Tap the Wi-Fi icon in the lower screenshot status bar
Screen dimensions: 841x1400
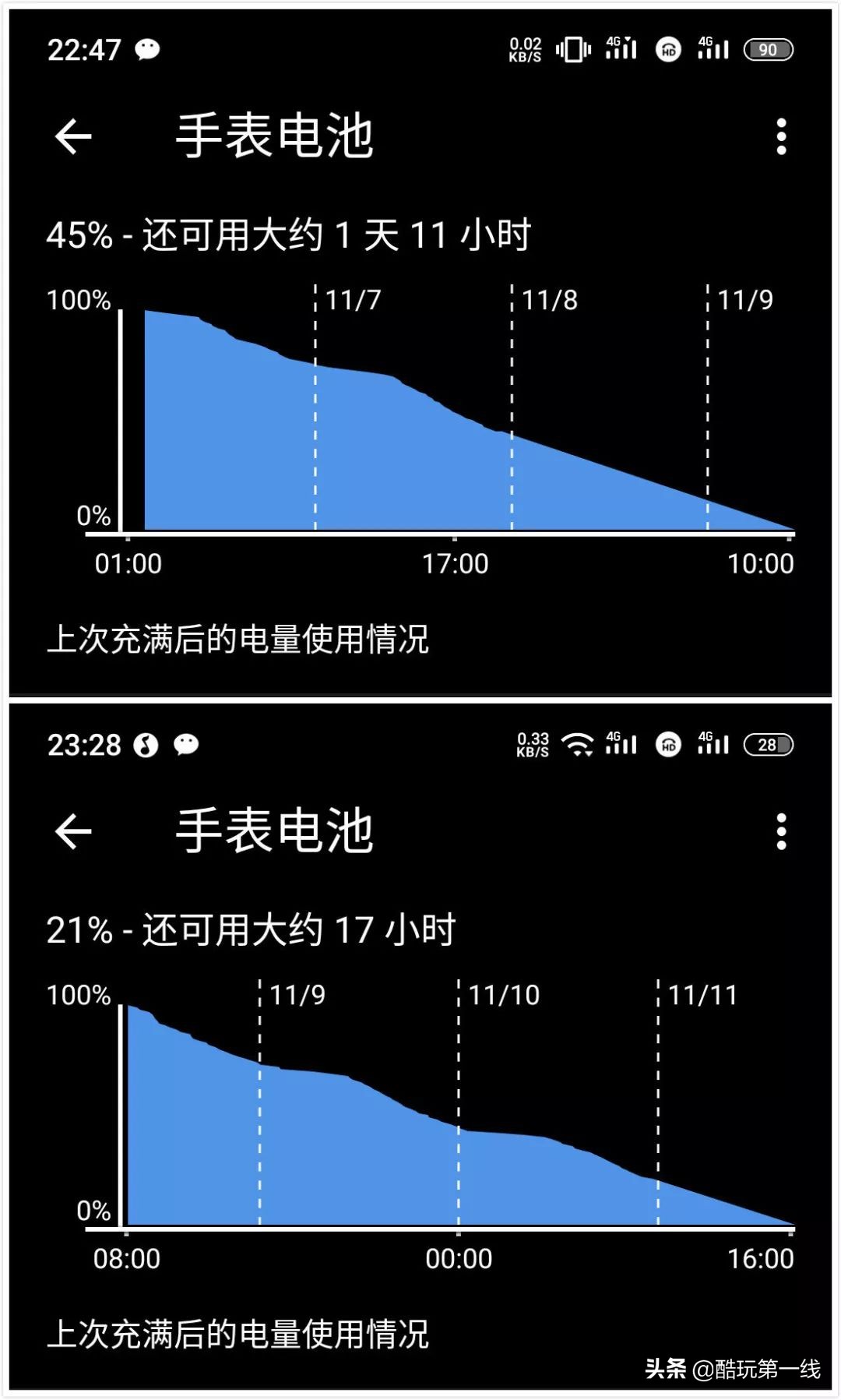577,745
